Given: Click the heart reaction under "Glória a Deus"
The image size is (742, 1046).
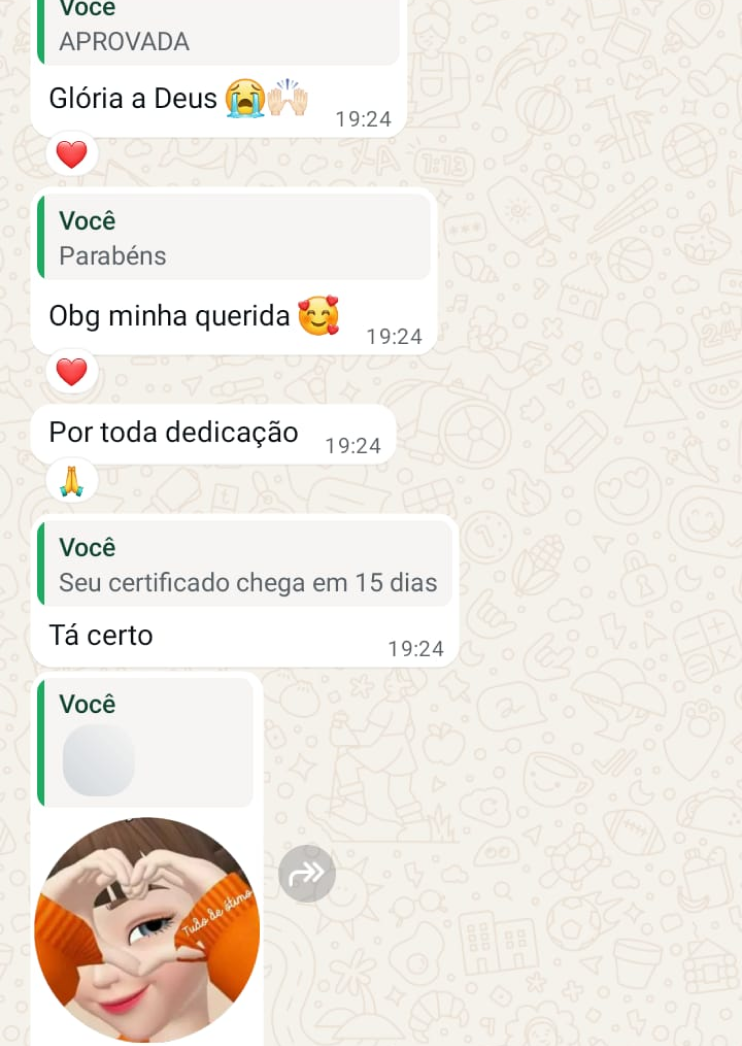Looking at the screenshot, I should click(71, 154).
